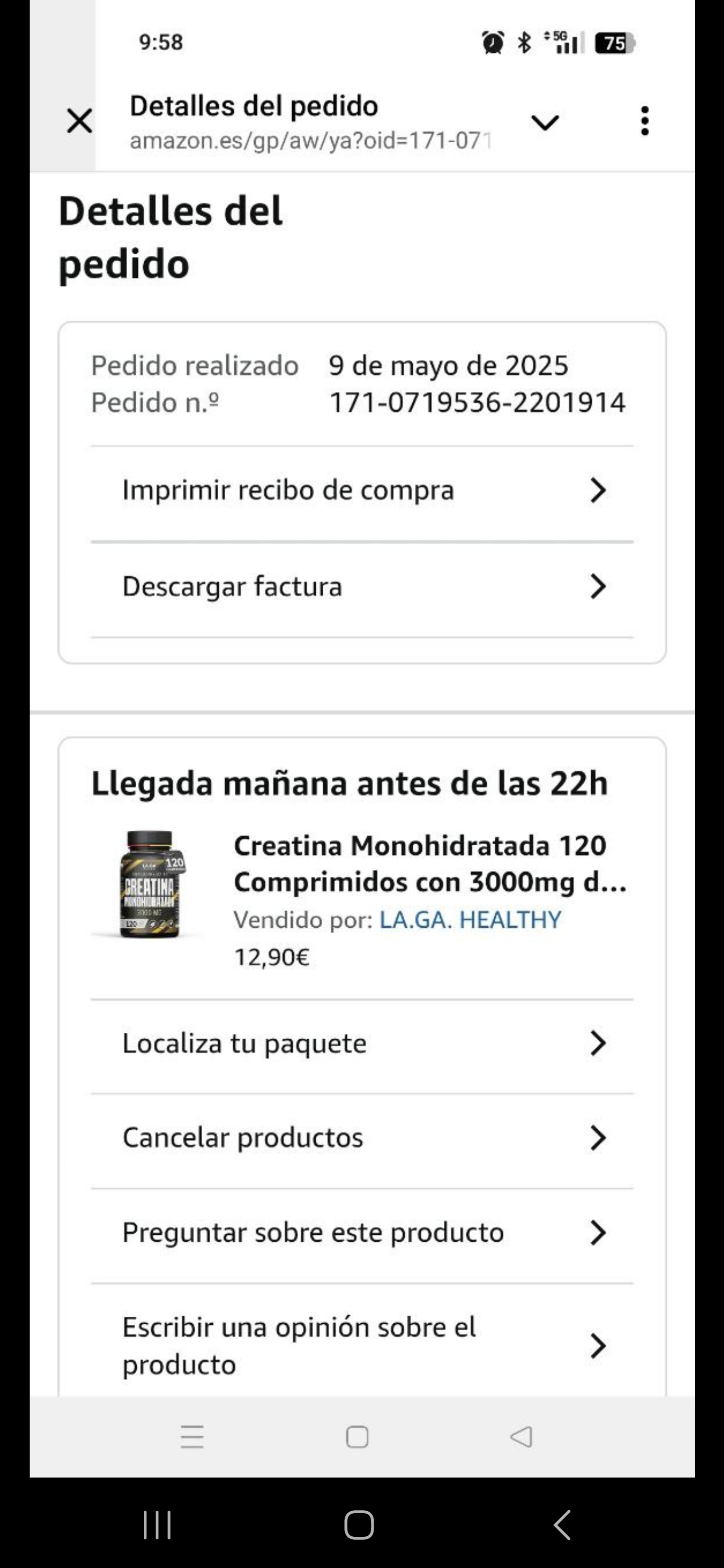The height and width of the screenshot is (1568, 724).
Task: Open seller LA.GA. HEALTHY link
Action: click(x=470, y=920)
